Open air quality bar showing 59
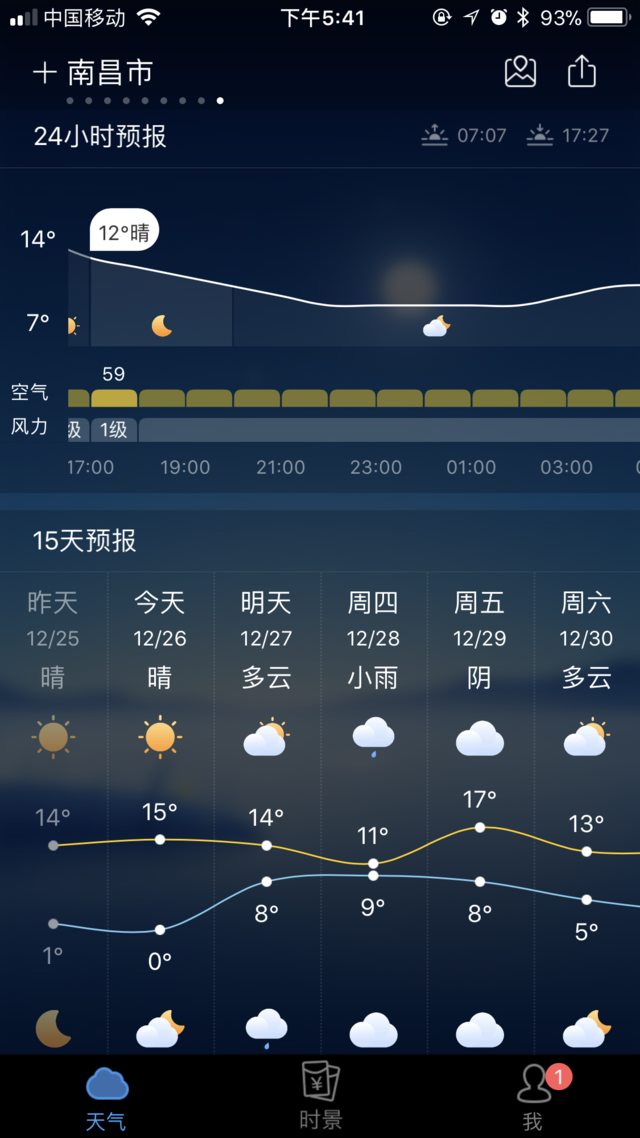Viewport: 640px width, 1138px height. [114, 398]
